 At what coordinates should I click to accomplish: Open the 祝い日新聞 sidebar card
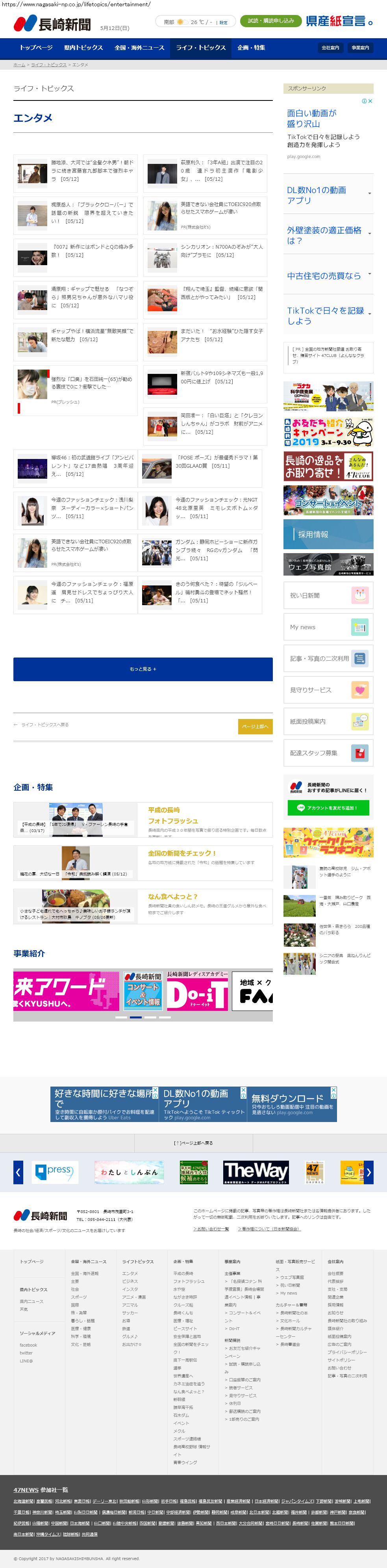coord(328,595)
